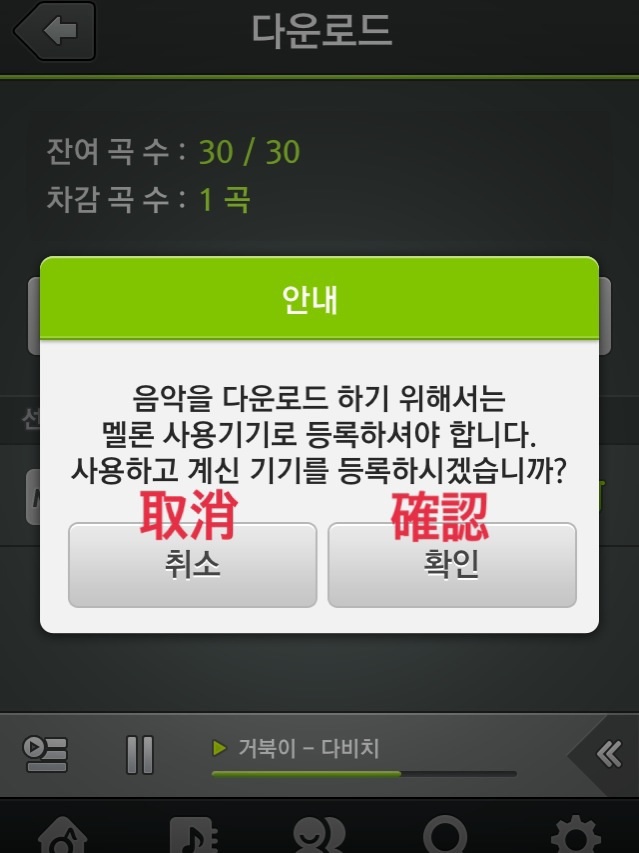Image resolution: width=639 pixels, height=853 pixels.
Task: Switch to the home tab
Action: pyautogui.click(x=62, y=835)
